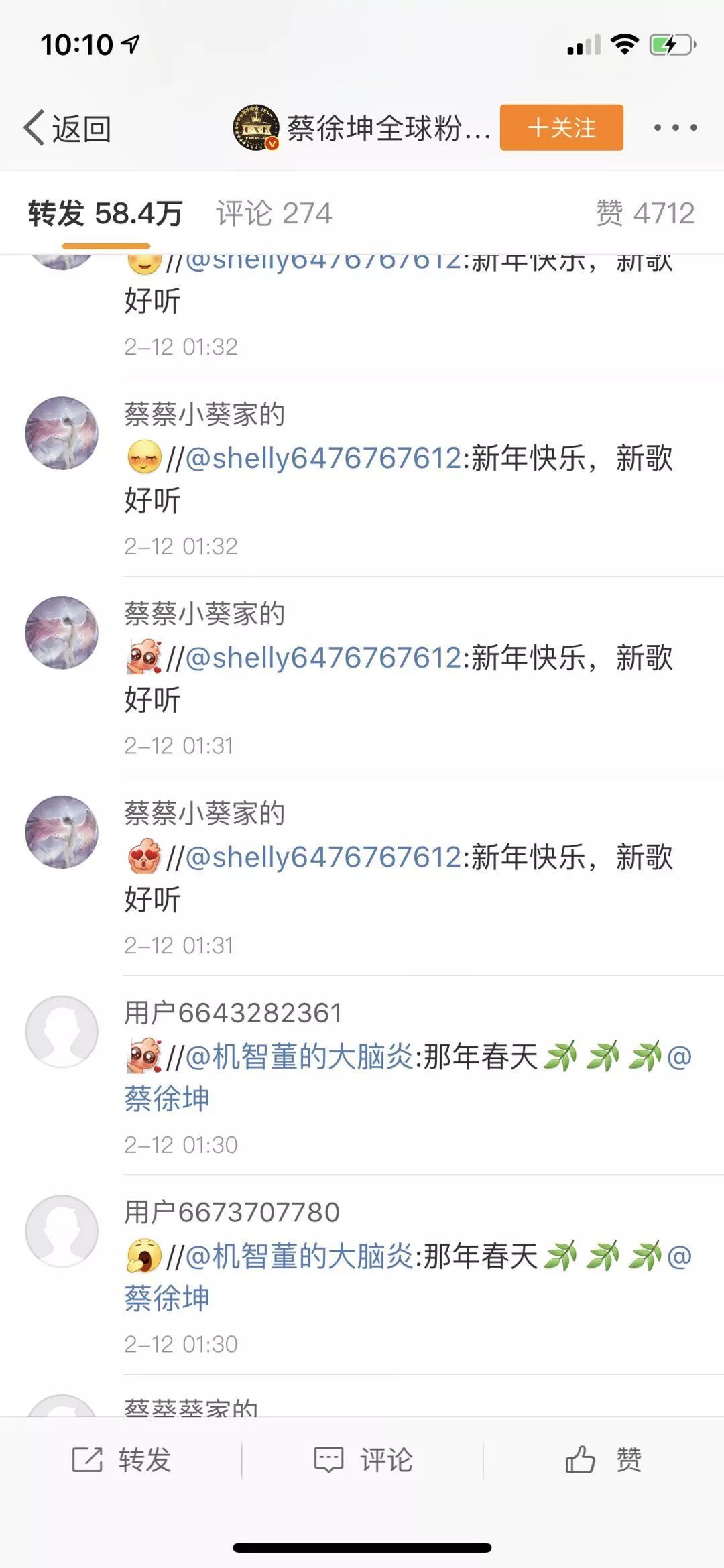This screenshot has height=1568, width=724.
Task: Open @蔡徐坤 mention in 用户6673707780's repost
Action: point(167,1299)
